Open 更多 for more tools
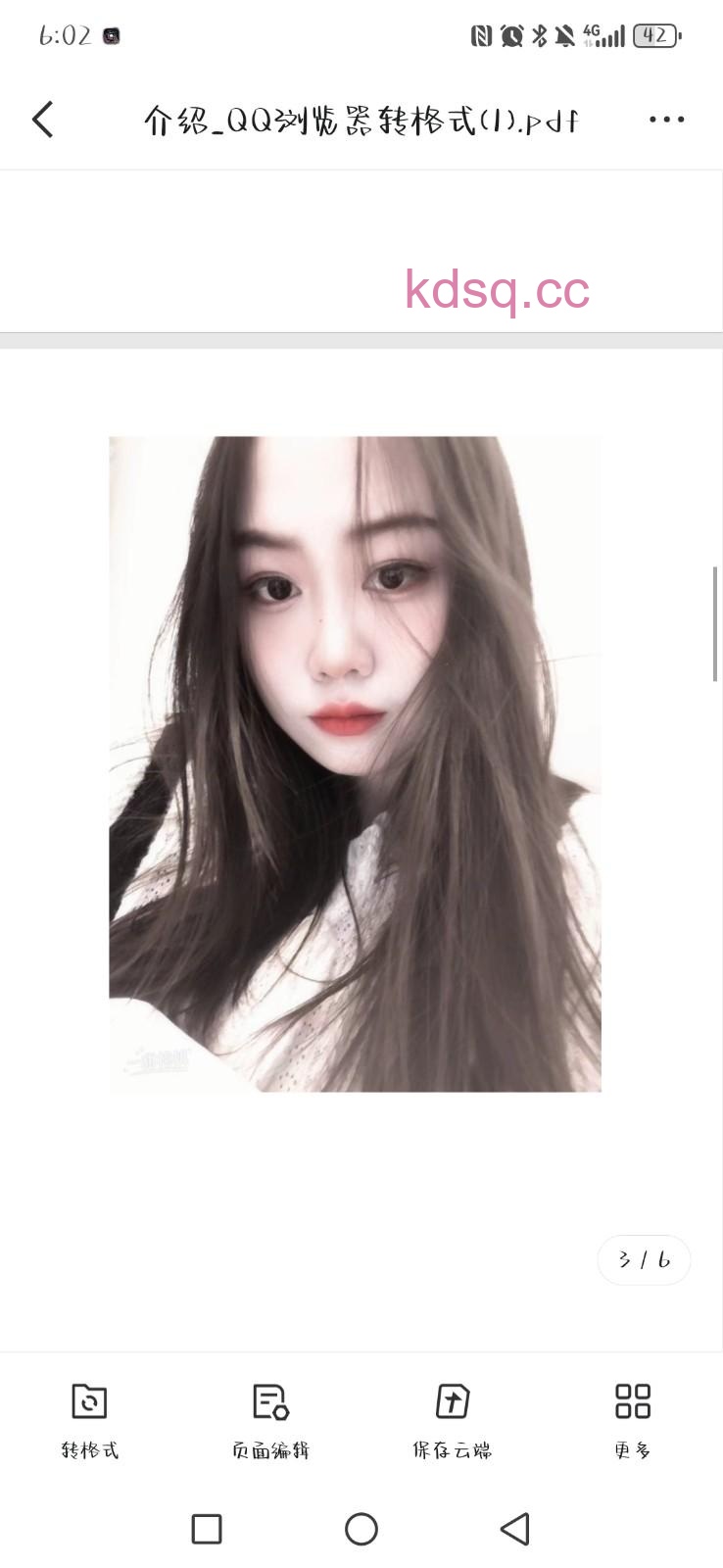Image resolution: width=723 pixels, height=1568 pixels. [632, 1419]
